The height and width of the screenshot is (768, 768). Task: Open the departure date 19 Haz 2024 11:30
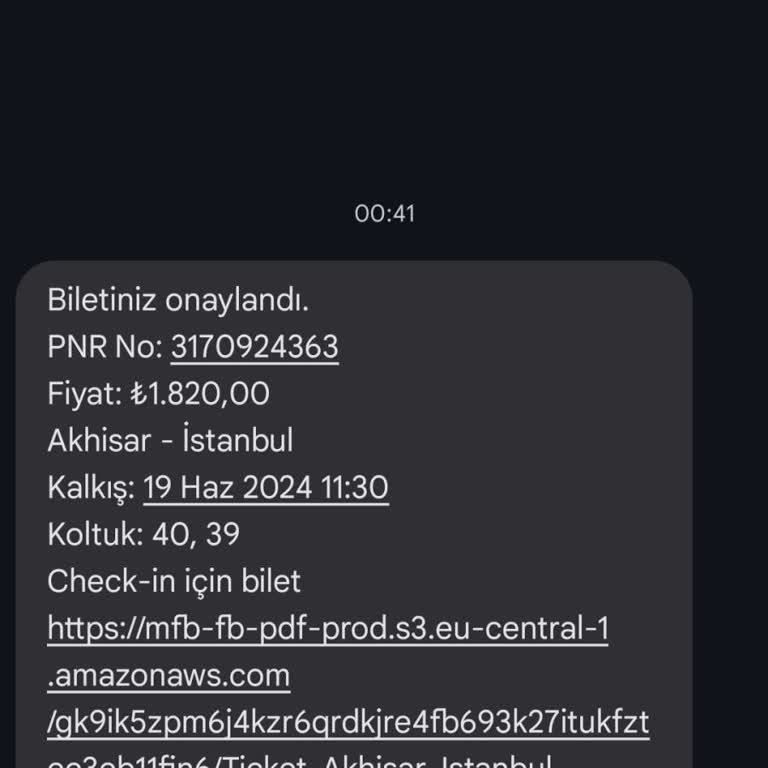pos(266,488)
